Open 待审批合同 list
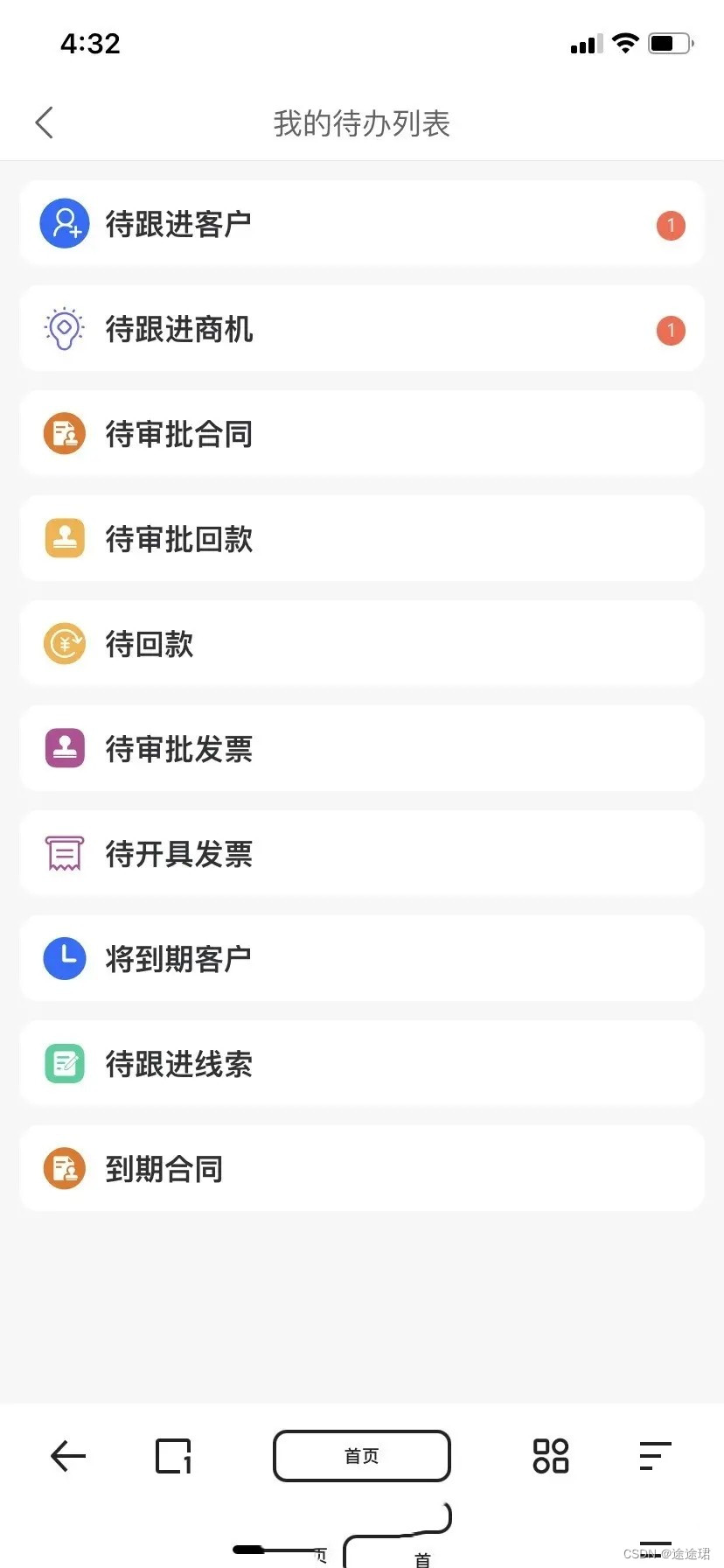 click(x=361, y=434)
